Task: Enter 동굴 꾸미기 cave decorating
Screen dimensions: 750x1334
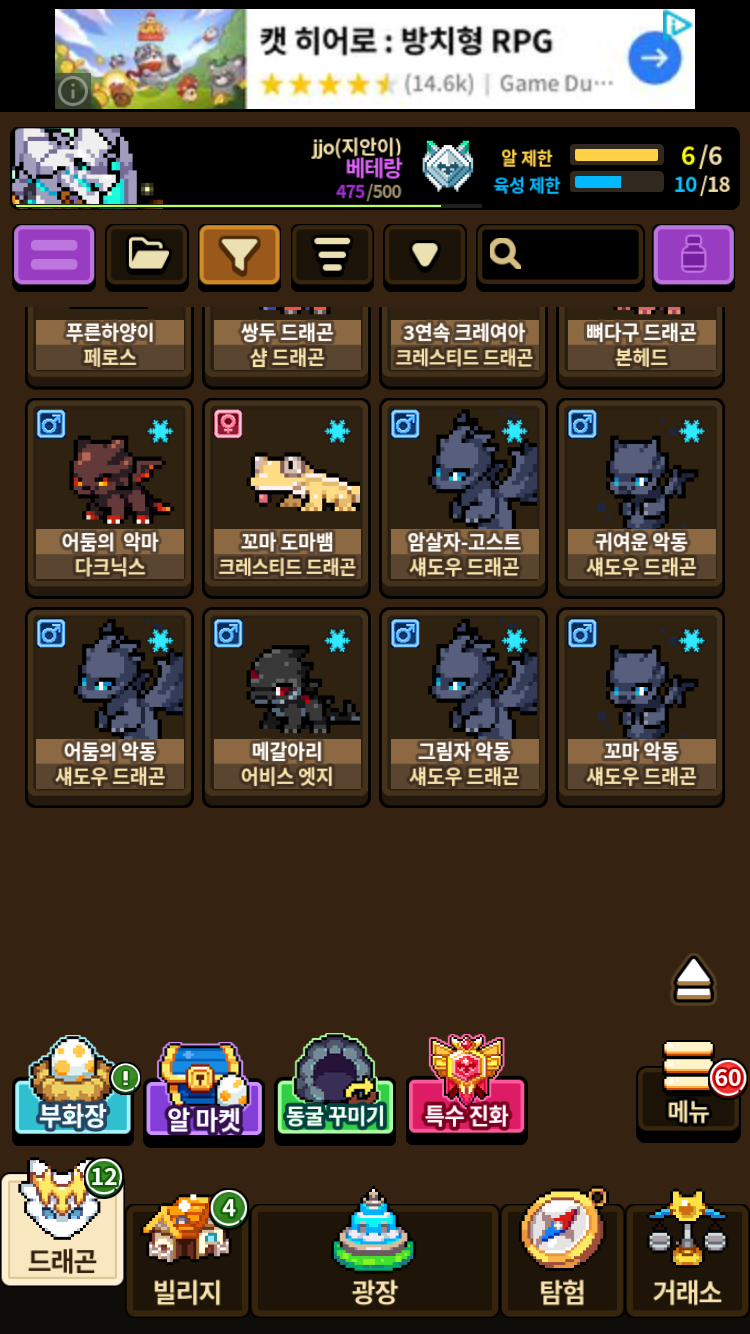Action: click(x=335, y=1093)
